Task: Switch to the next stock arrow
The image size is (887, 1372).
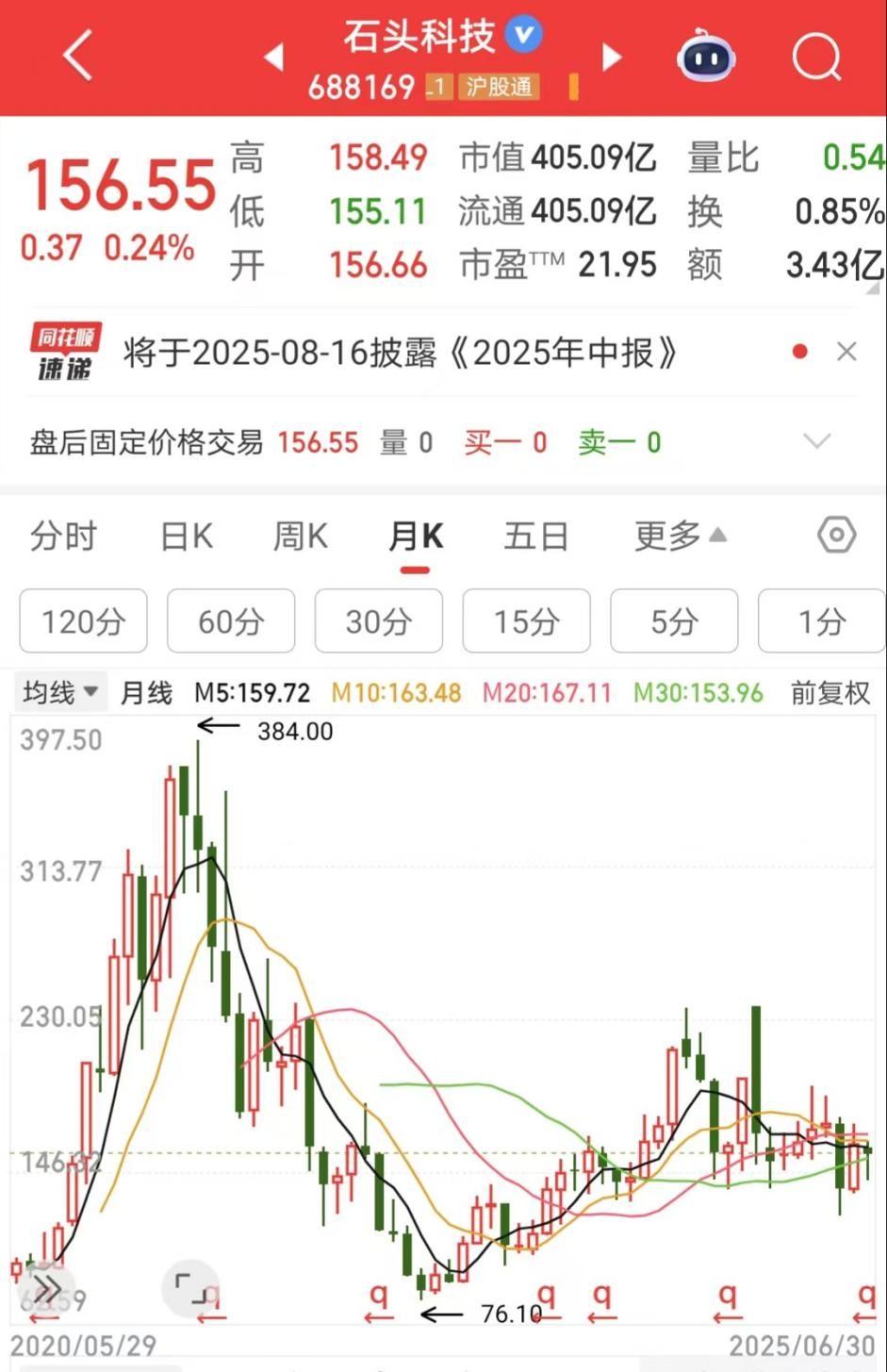Action: (613, 58)
